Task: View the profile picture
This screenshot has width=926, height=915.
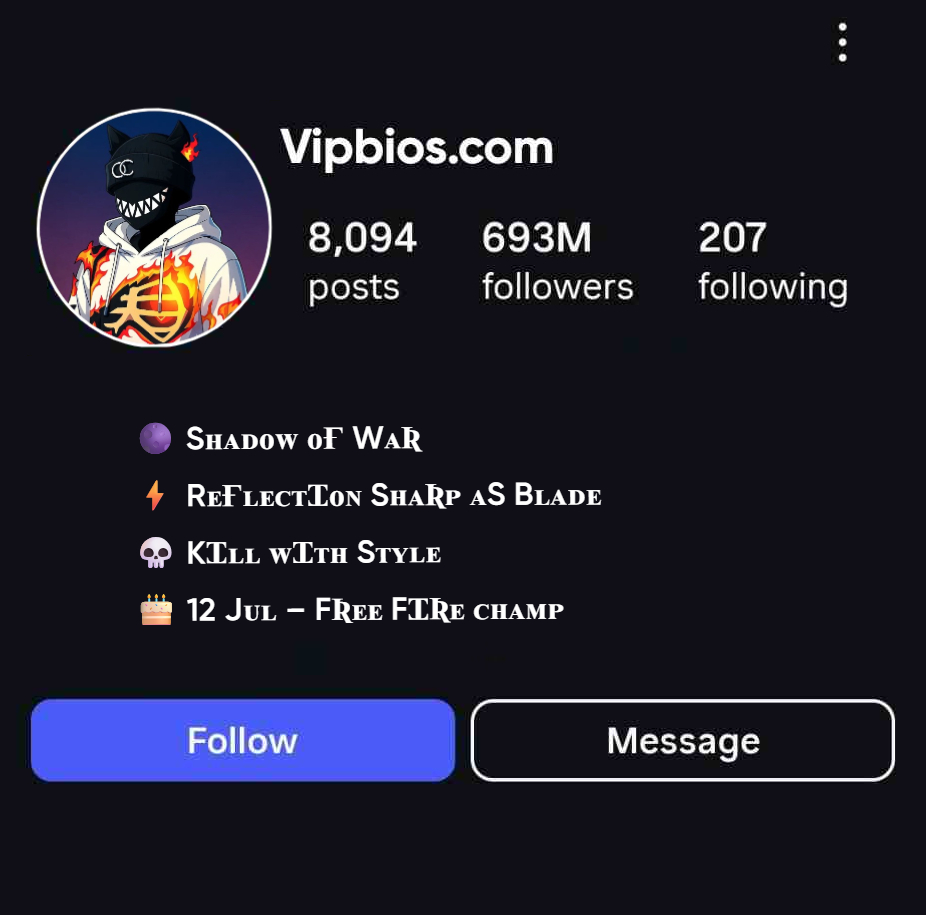Action: 155,228
